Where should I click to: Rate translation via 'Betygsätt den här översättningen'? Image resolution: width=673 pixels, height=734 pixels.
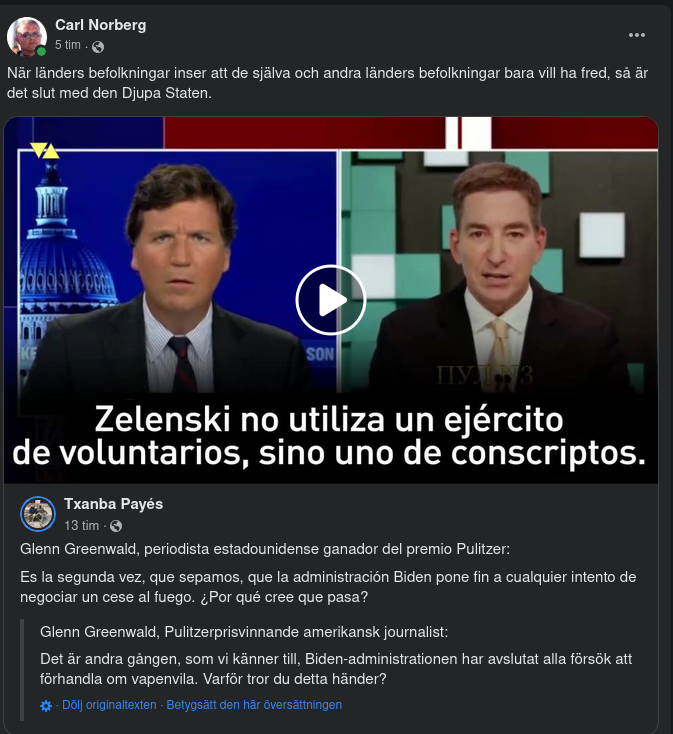[x=254, y=705]
